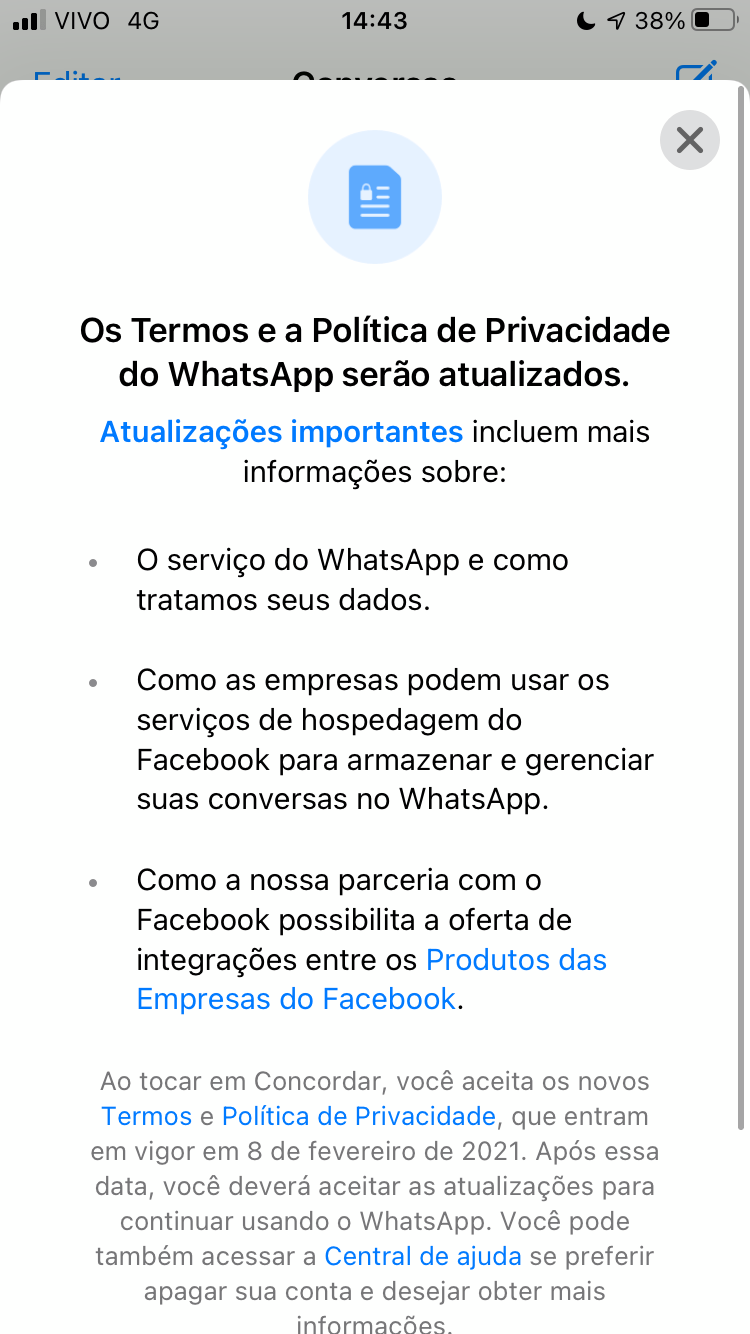Viewport: 750px width, 1334px height.
Task: Open the Termos link
Action: tap(146, 1116)
